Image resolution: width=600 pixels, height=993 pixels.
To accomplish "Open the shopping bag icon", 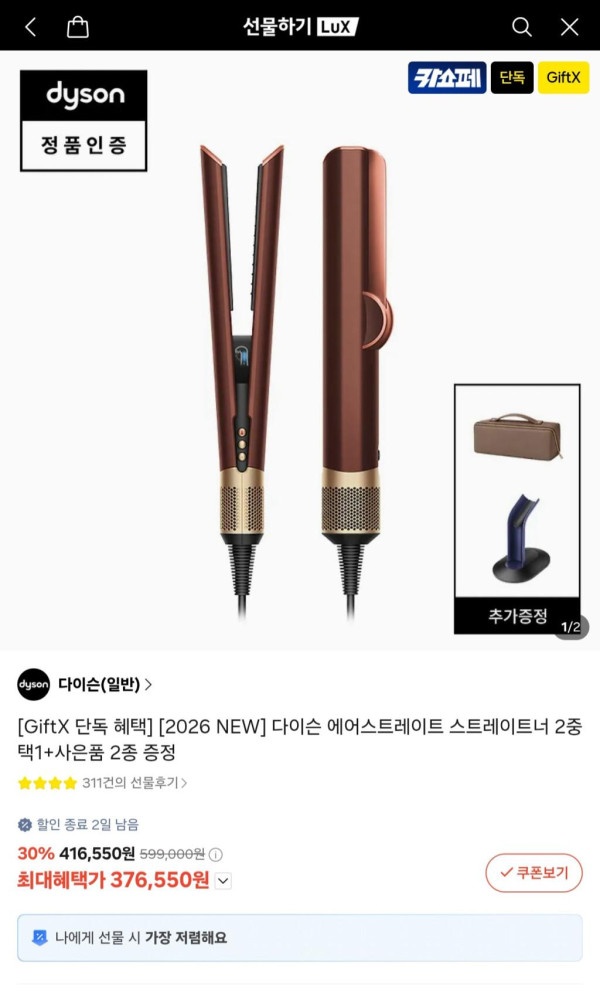I will [x=78, y=27].
